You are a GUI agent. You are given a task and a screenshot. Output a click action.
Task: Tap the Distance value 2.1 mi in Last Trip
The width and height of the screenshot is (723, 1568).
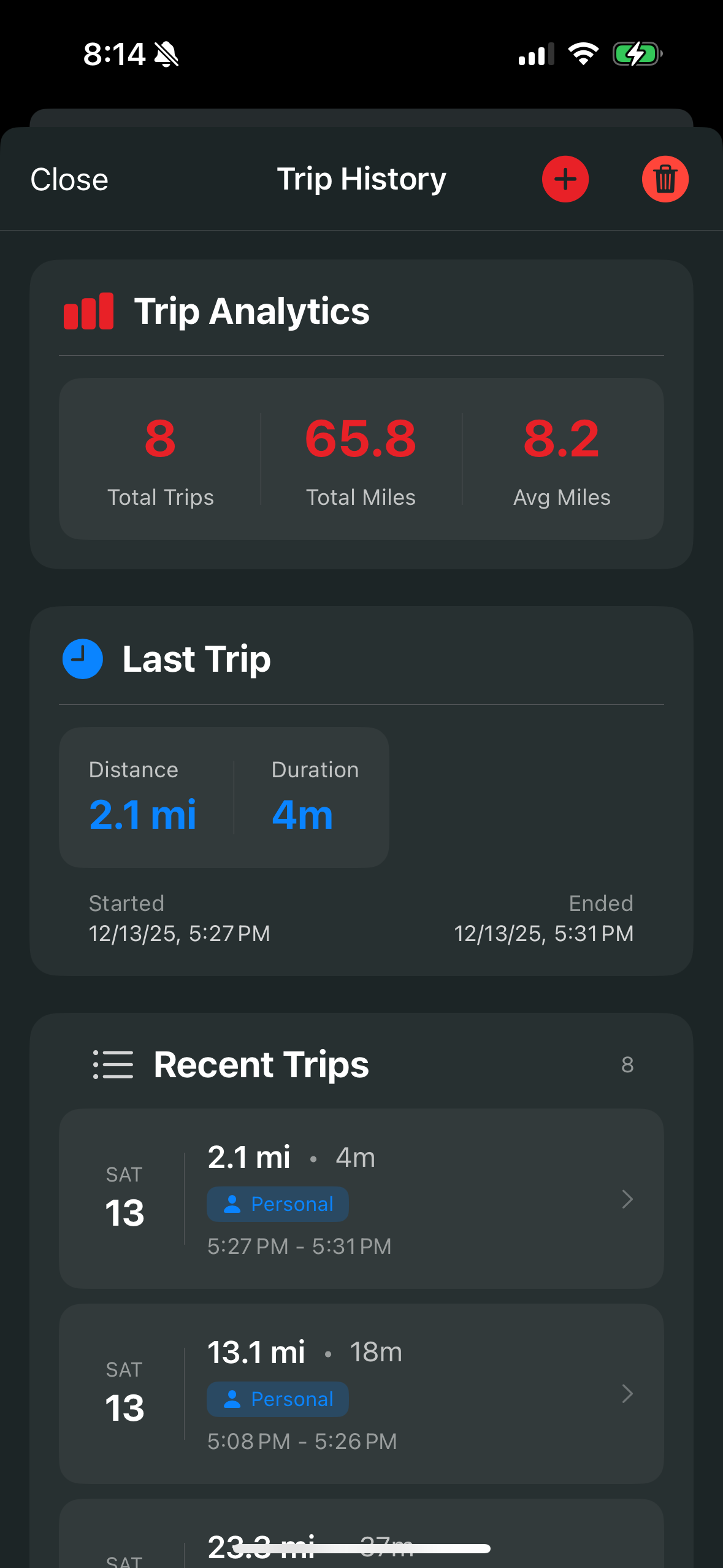143,815
